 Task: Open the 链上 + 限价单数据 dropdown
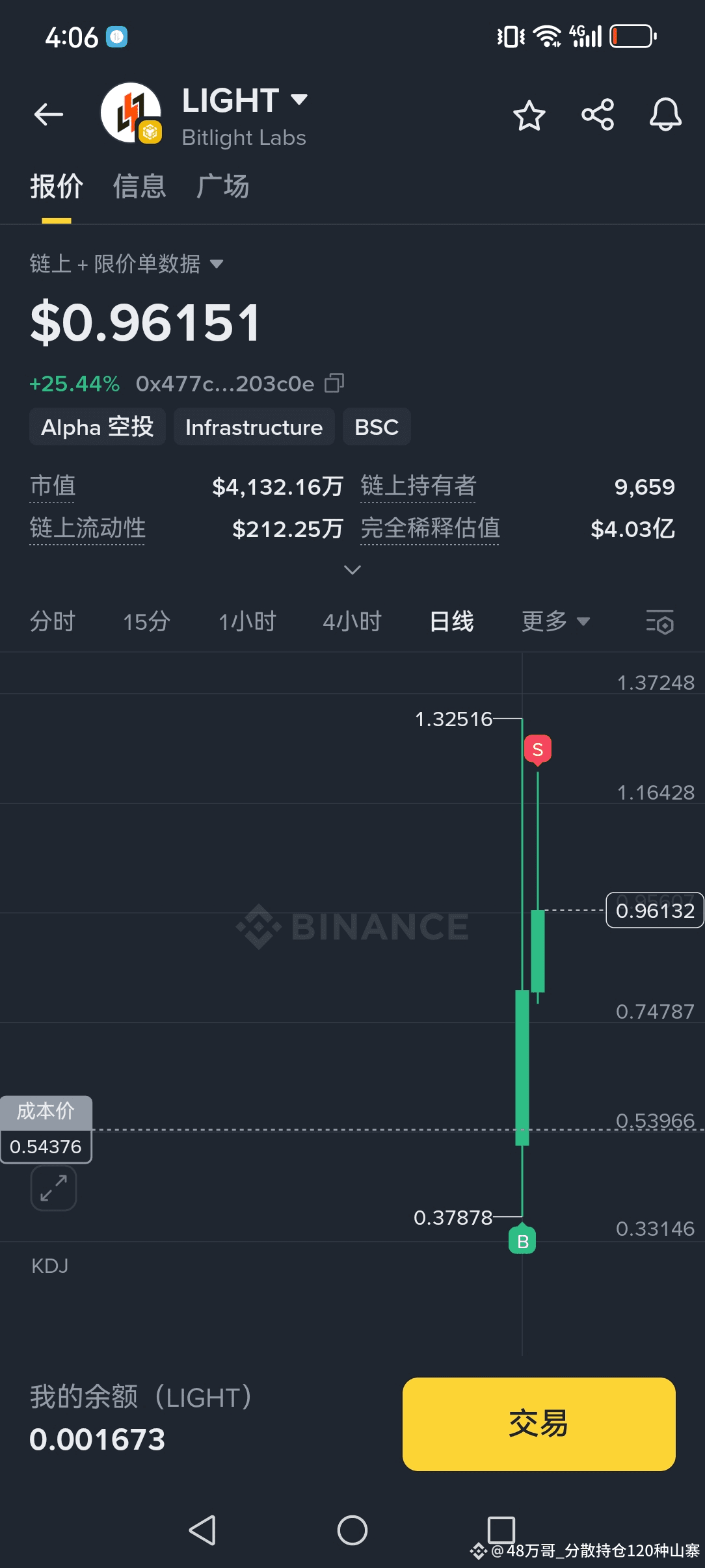click(x=126, y=264)
